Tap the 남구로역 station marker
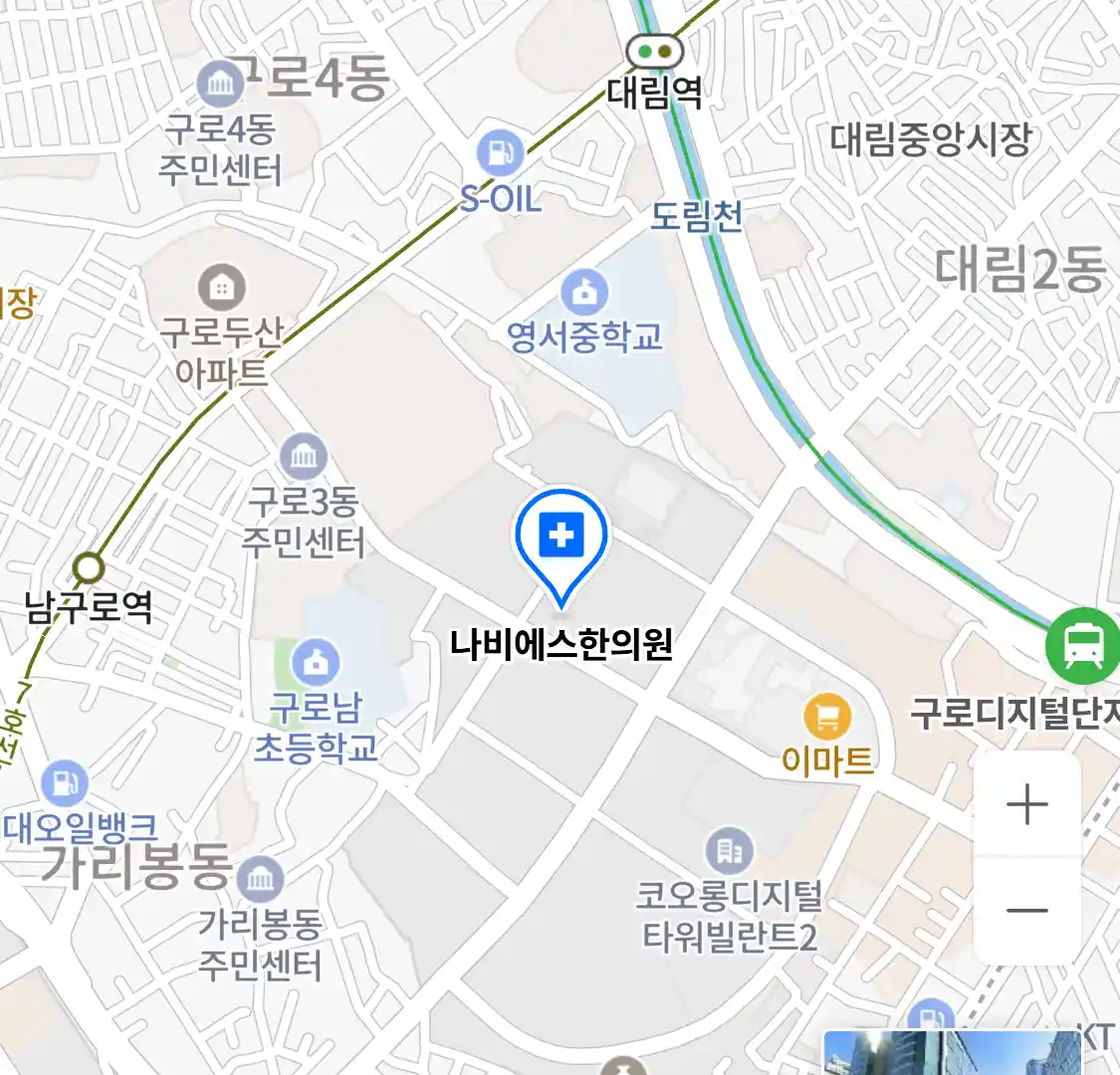 pos(90,568)
